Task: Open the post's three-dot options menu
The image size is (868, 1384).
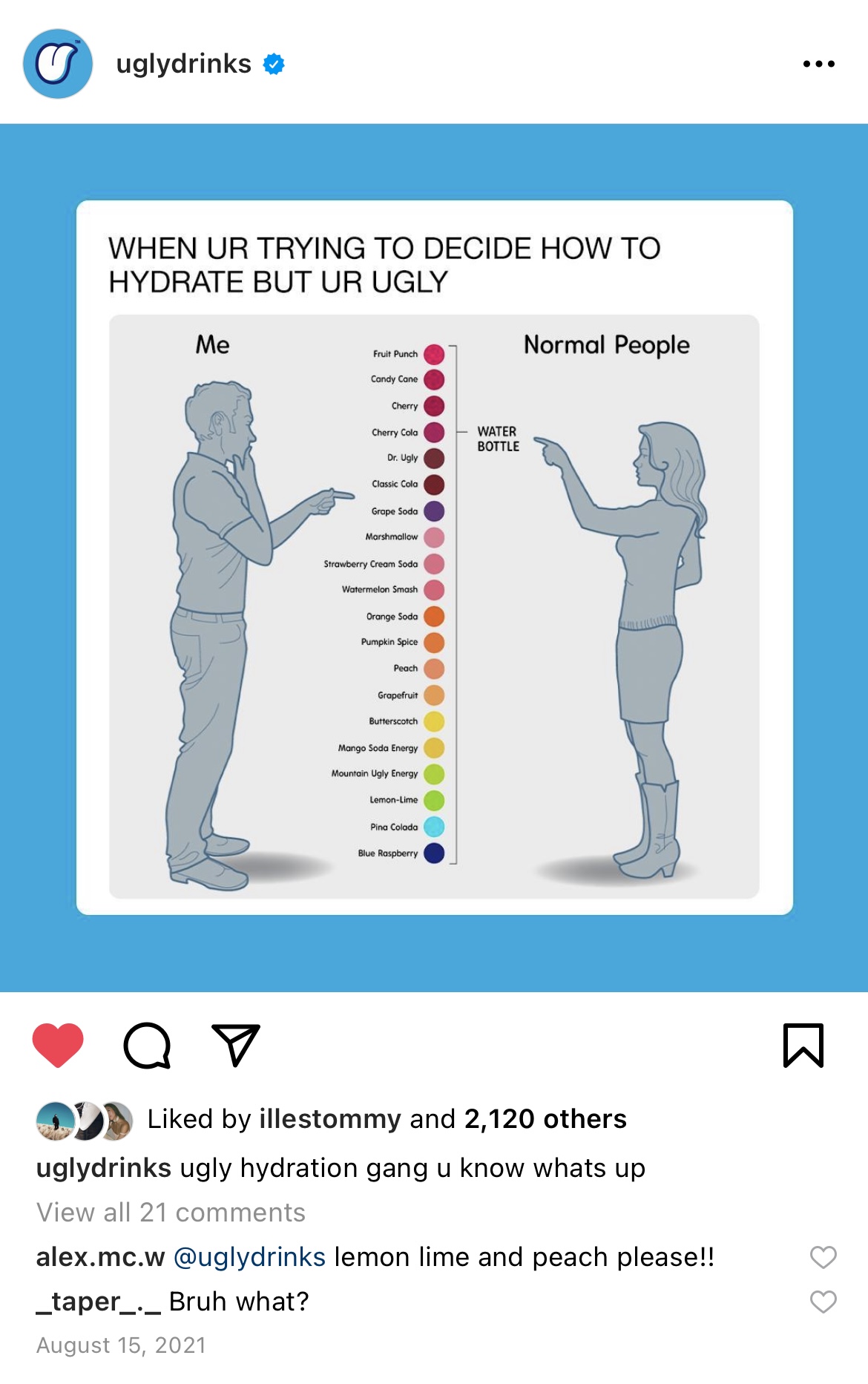Action: point(818,64)
